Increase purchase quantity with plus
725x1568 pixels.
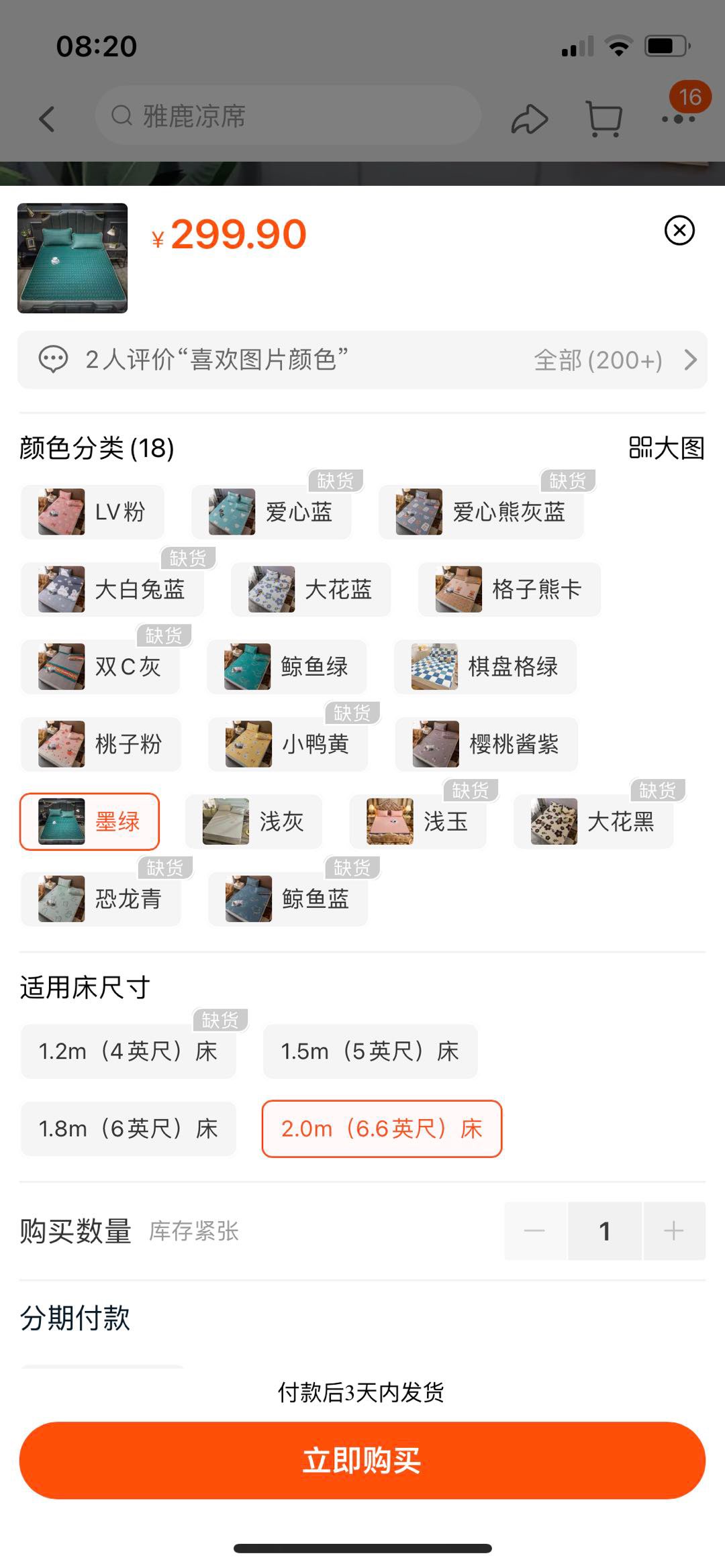[x=673, y=1231]
